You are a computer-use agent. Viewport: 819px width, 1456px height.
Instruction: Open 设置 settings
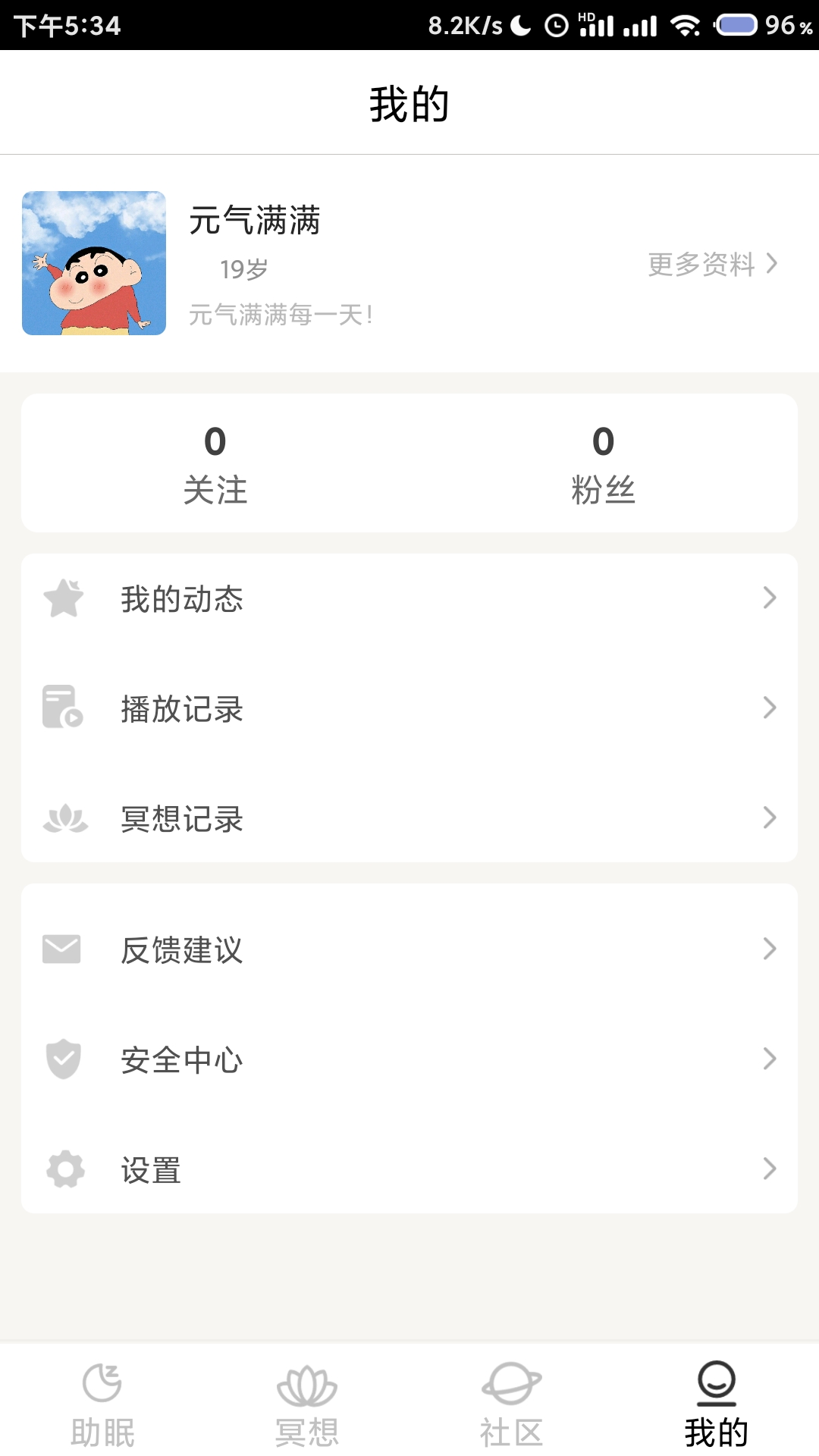point(409,1169)
